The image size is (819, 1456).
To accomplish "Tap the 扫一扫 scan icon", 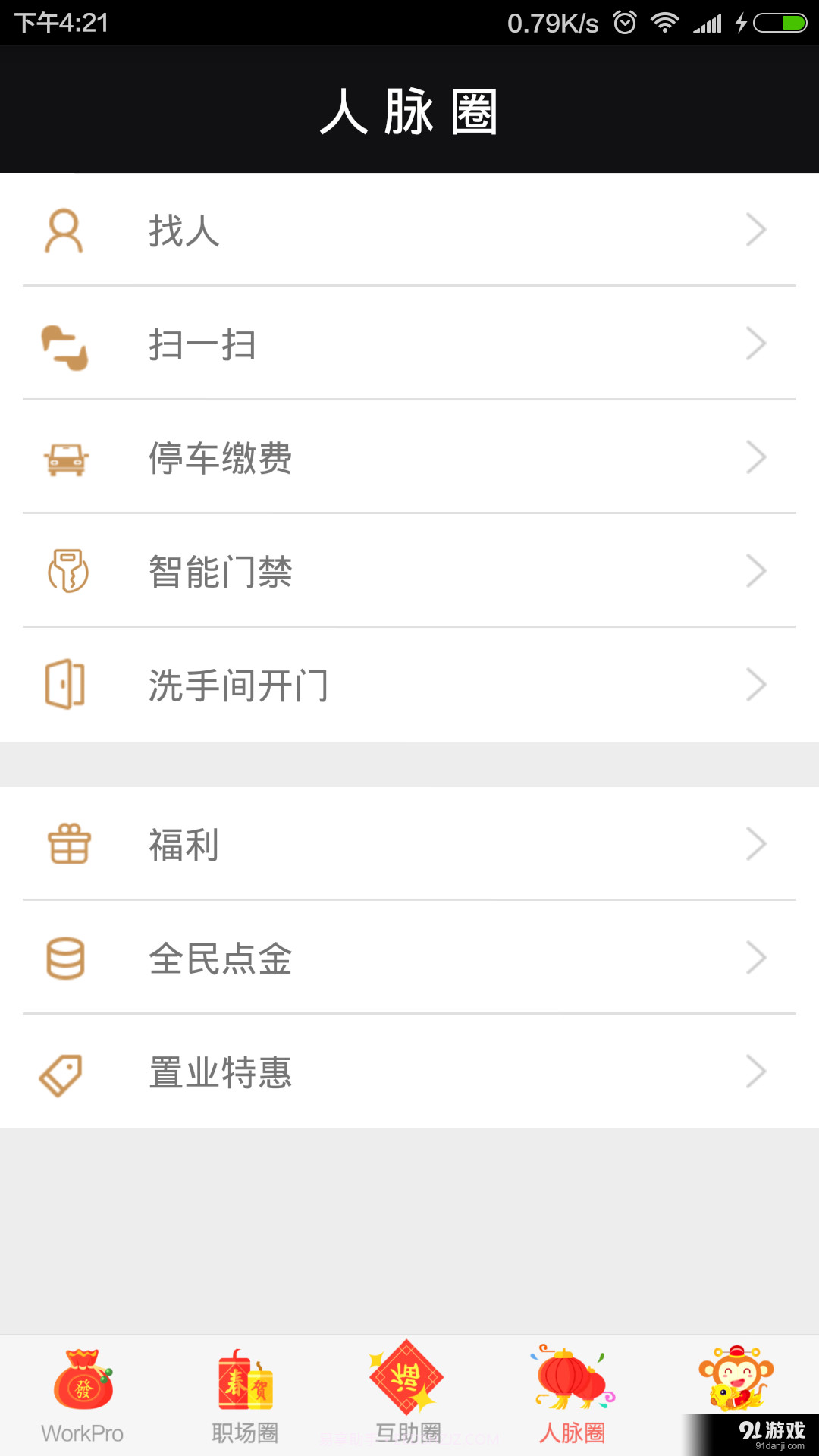I will click(66, 343).
